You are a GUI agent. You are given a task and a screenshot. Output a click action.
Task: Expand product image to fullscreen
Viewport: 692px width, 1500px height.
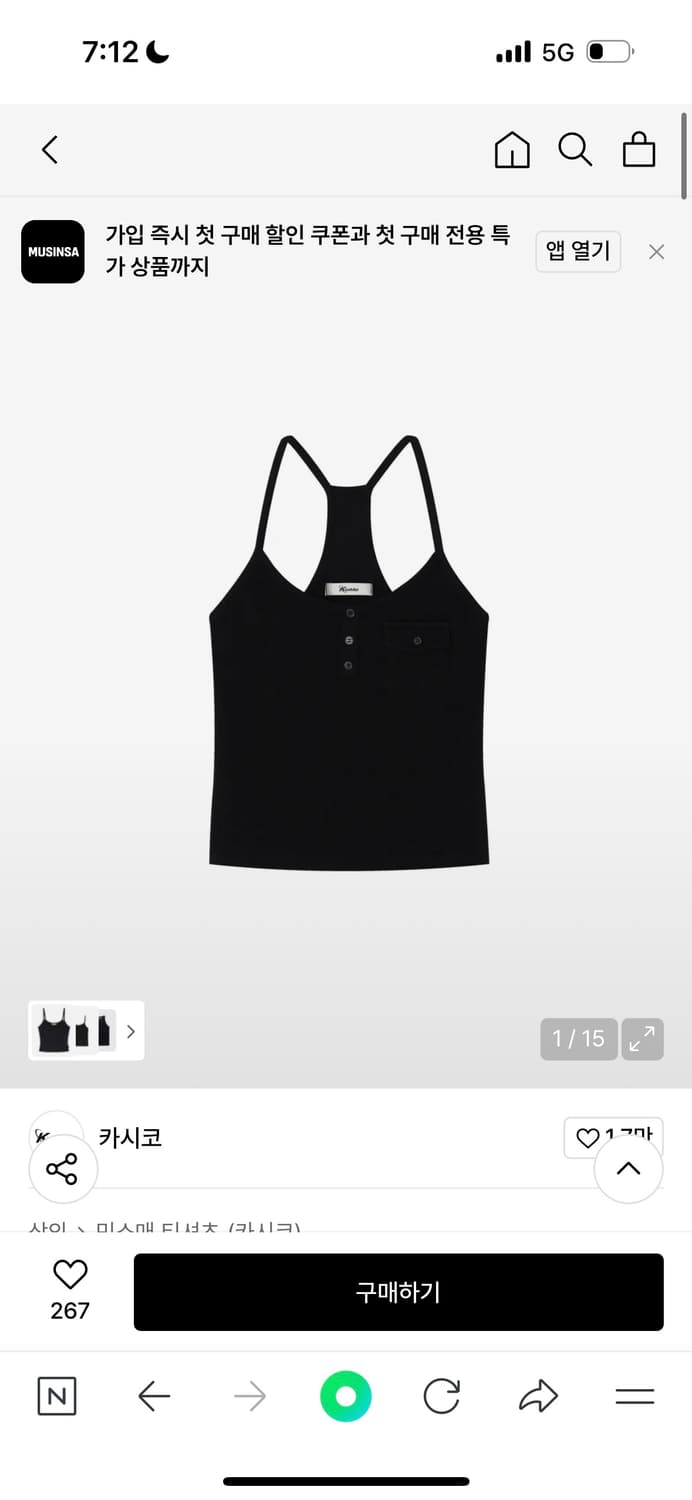click(642, 1039)
